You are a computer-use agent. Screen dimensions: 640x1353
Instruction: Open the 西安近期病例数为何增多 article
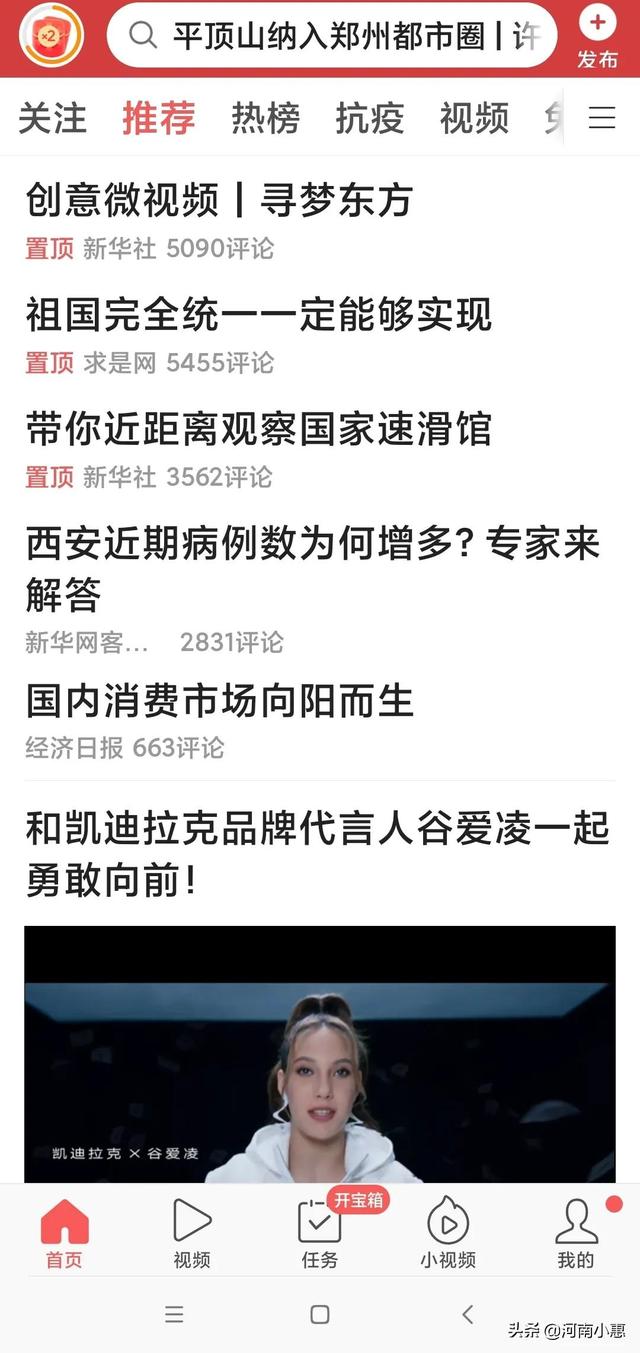(x=312, y=568)
